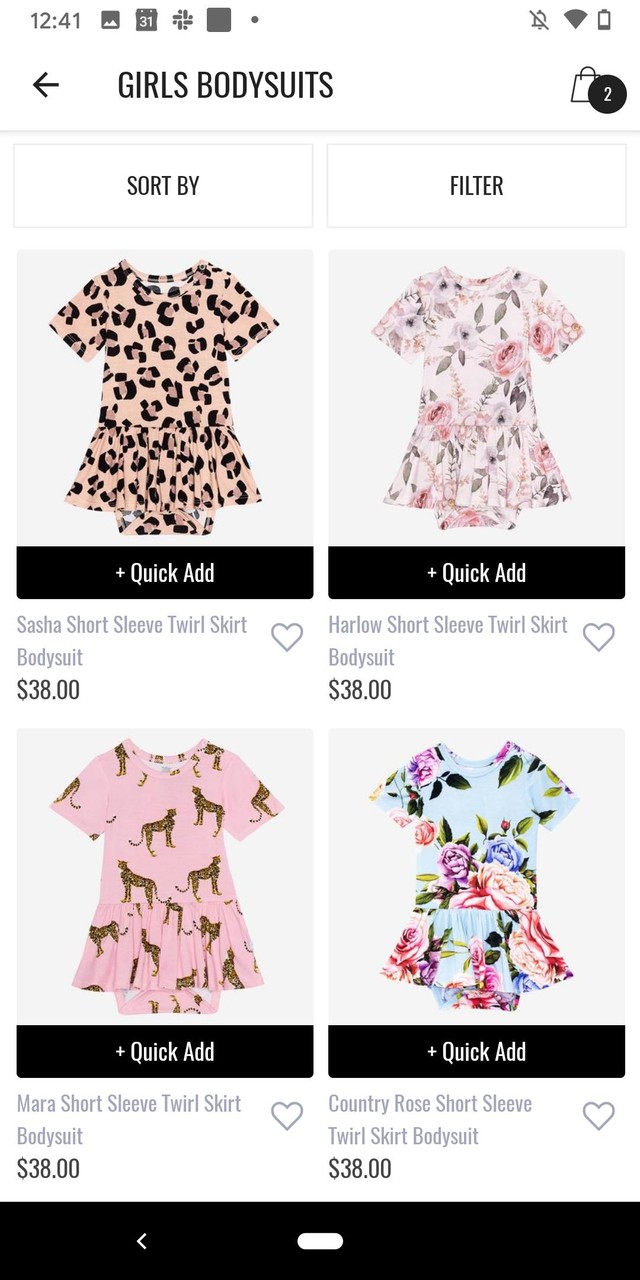
Task: View the Harlow Short Sleeve bodysuit image
Action: coord(476,397)
